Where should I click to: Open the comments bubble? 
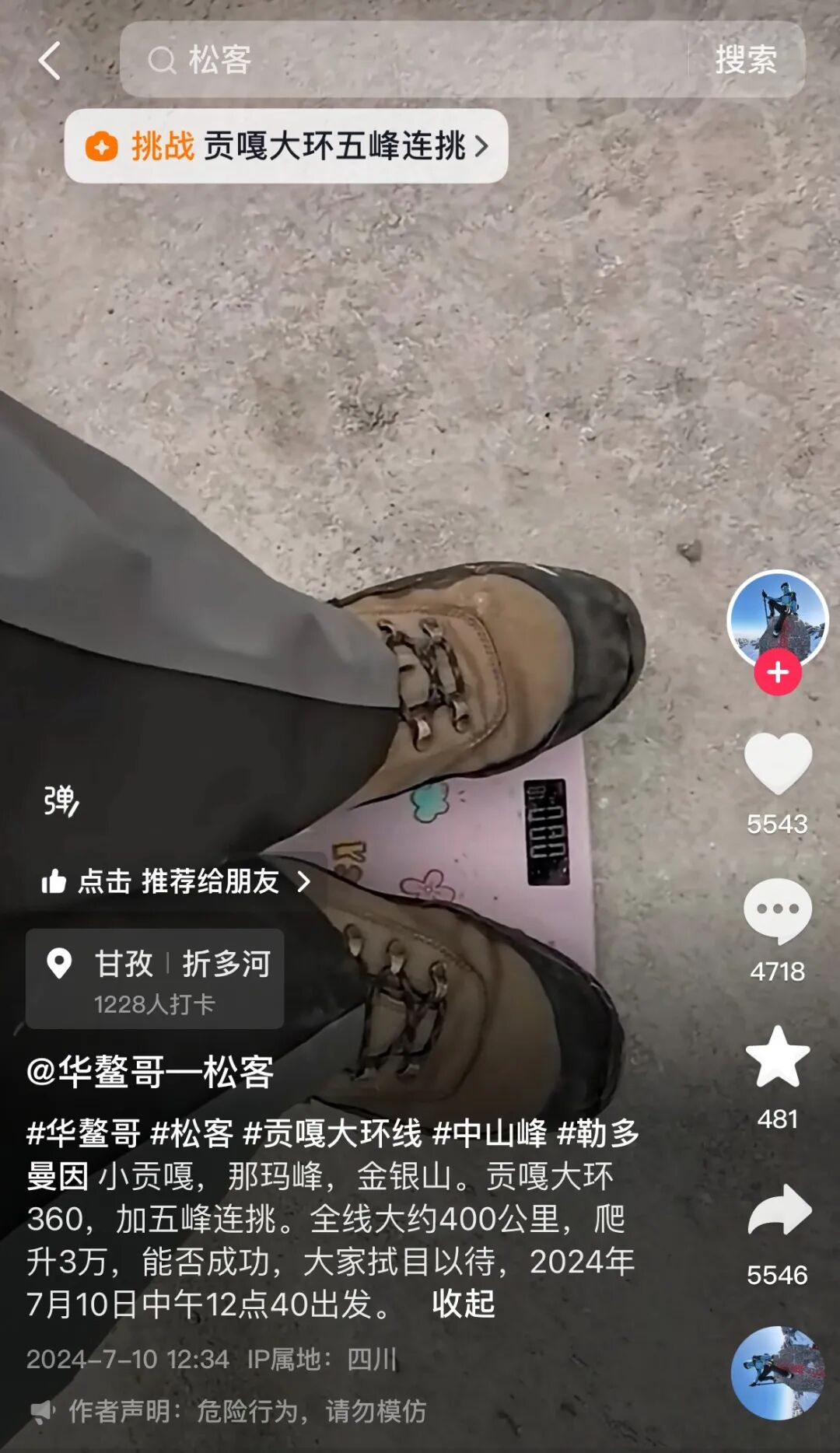click(777, 910)
